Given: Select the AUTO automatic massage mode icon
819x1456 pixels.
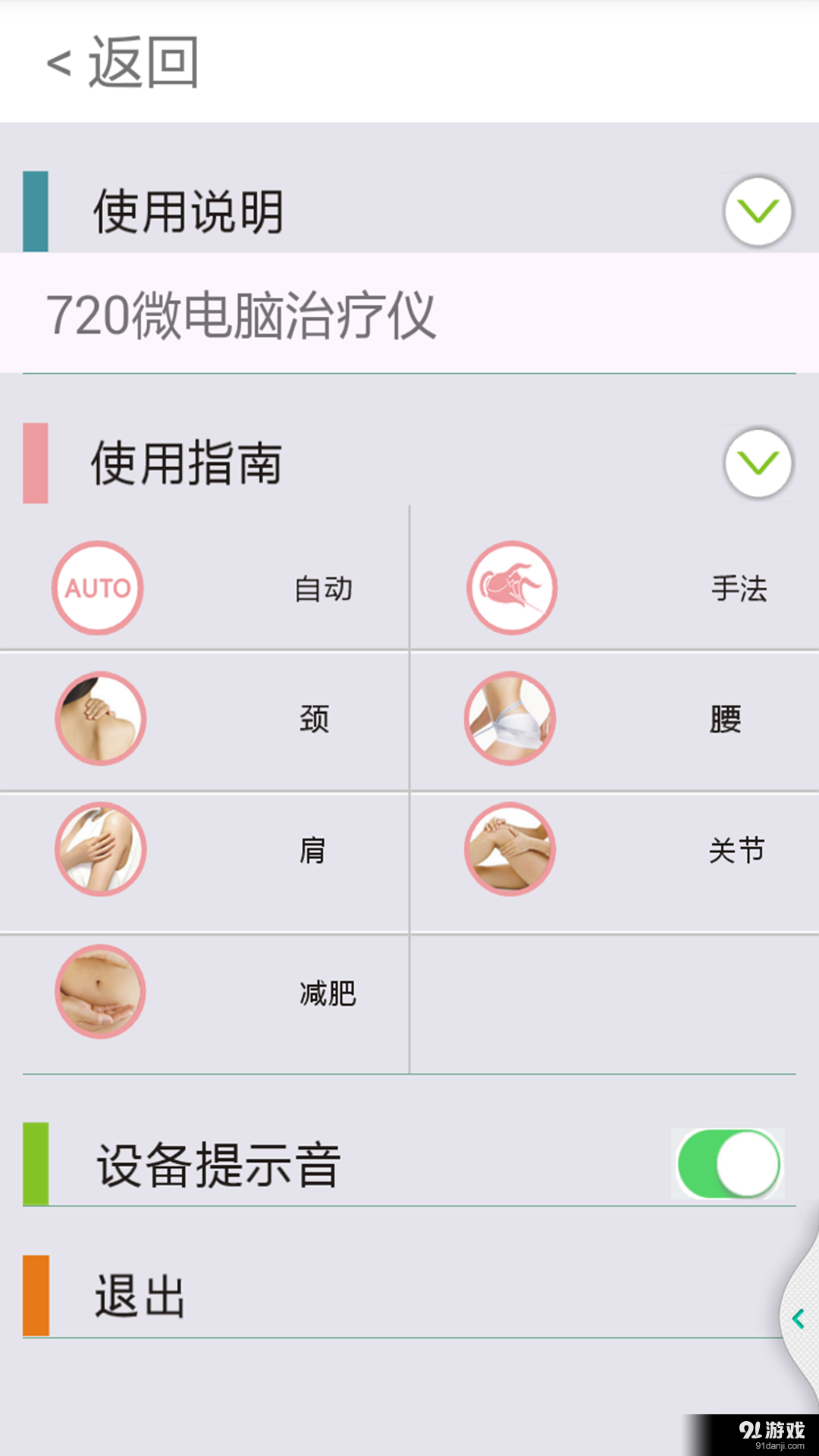Looking at the screenshot, I should pos(97,588).
